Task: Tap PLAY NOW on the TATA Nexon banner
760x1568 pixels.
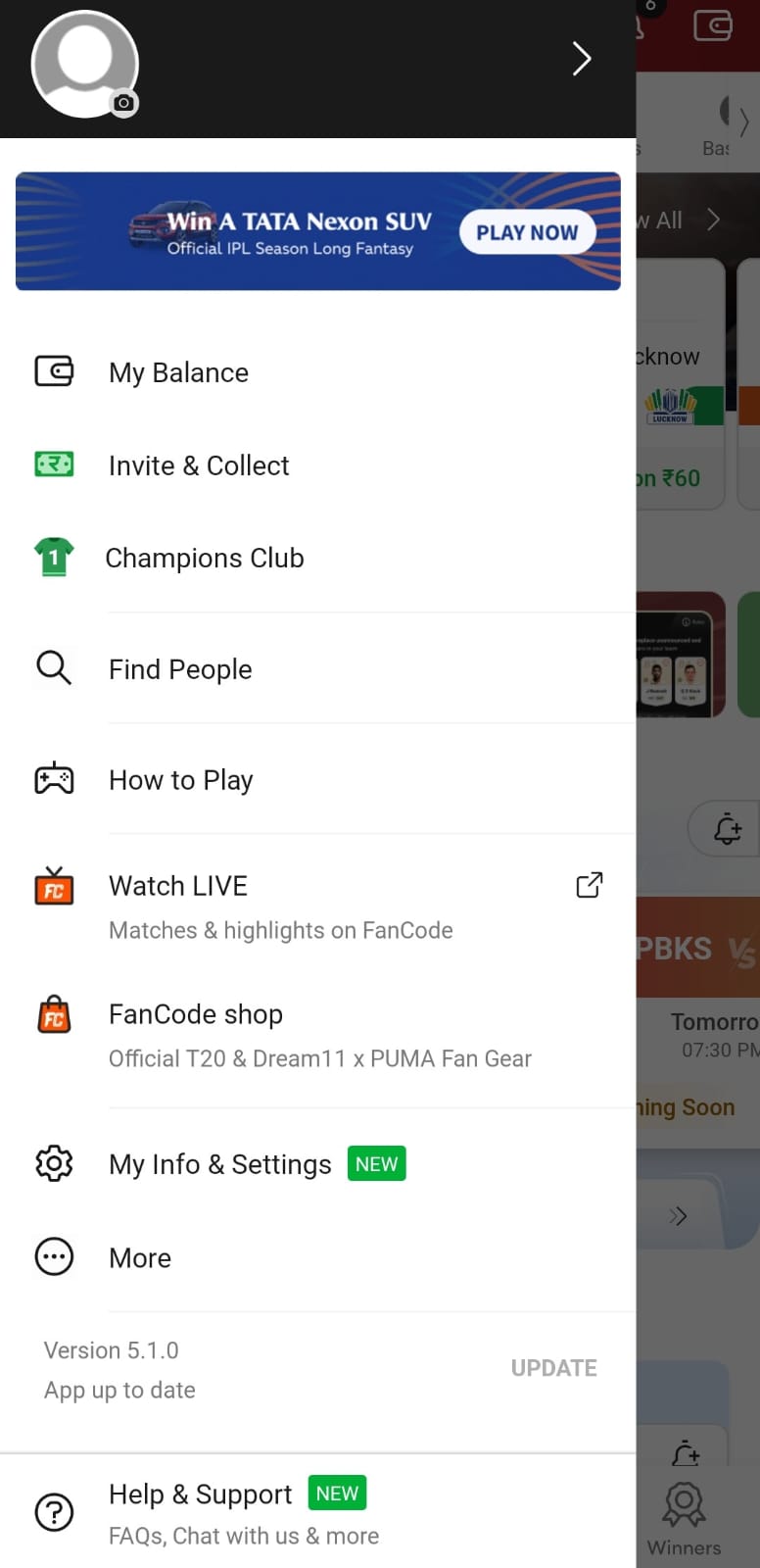Action: tap(527, 232)
